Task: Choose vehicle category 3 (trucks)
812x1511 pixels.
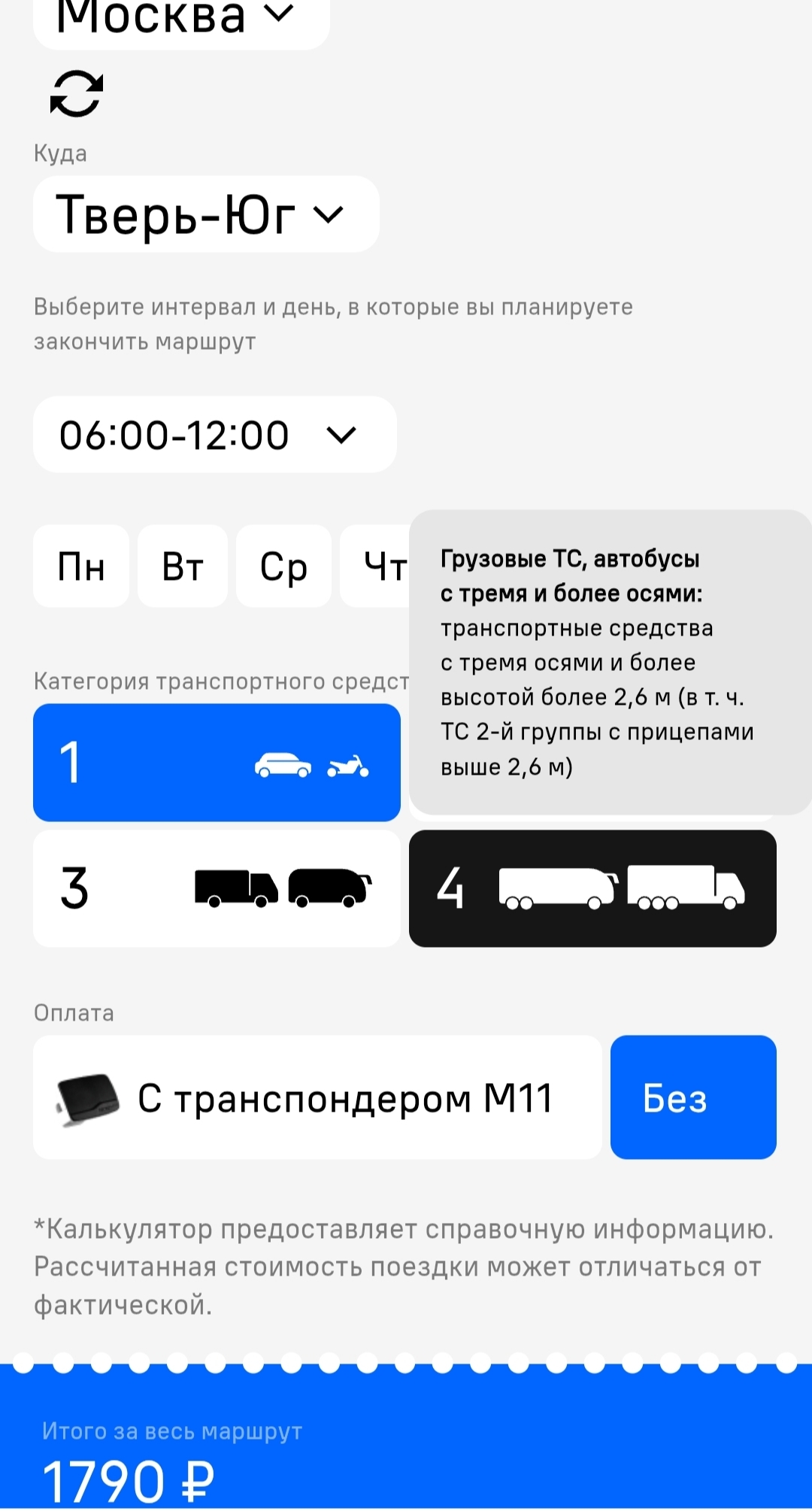Action: pyautogui.click(x=217, y=888)
